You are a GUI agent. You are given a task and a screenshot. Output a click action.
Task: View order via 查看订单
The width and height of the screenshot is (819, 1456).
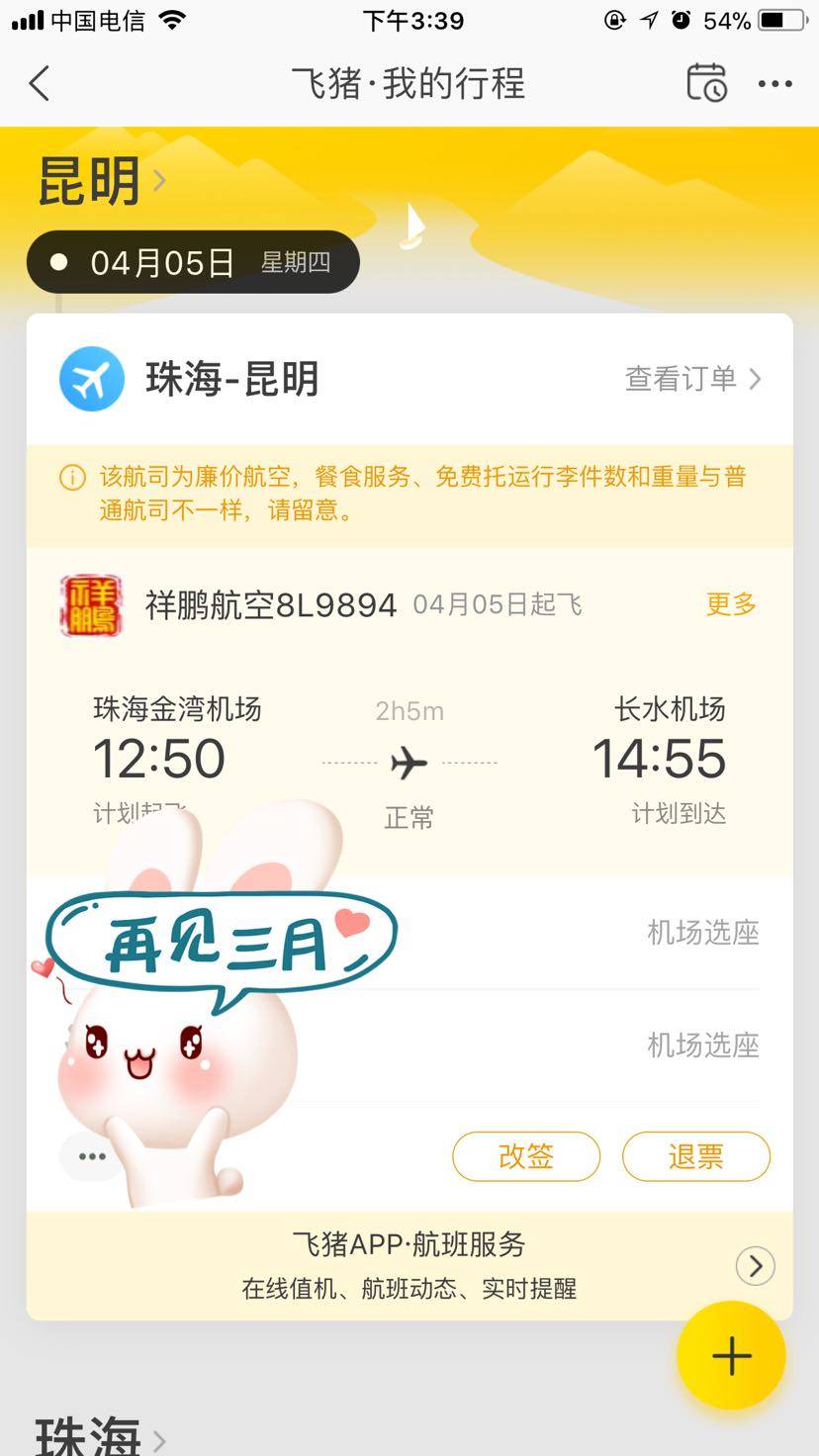pyautogui.click(x=692, y=379)
